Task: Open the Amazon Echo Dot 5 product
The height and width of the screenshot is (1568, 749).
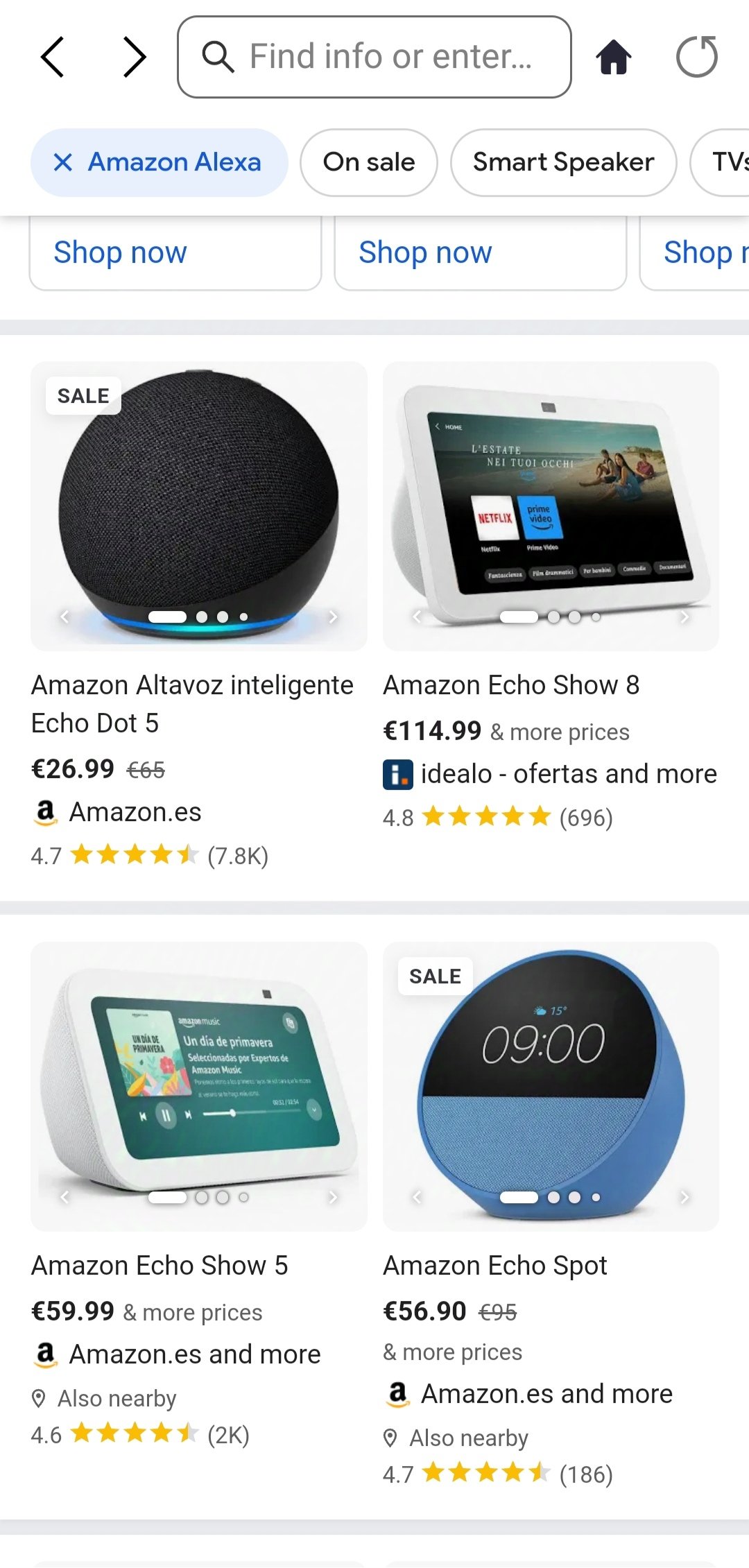Action: coord(192,703)
